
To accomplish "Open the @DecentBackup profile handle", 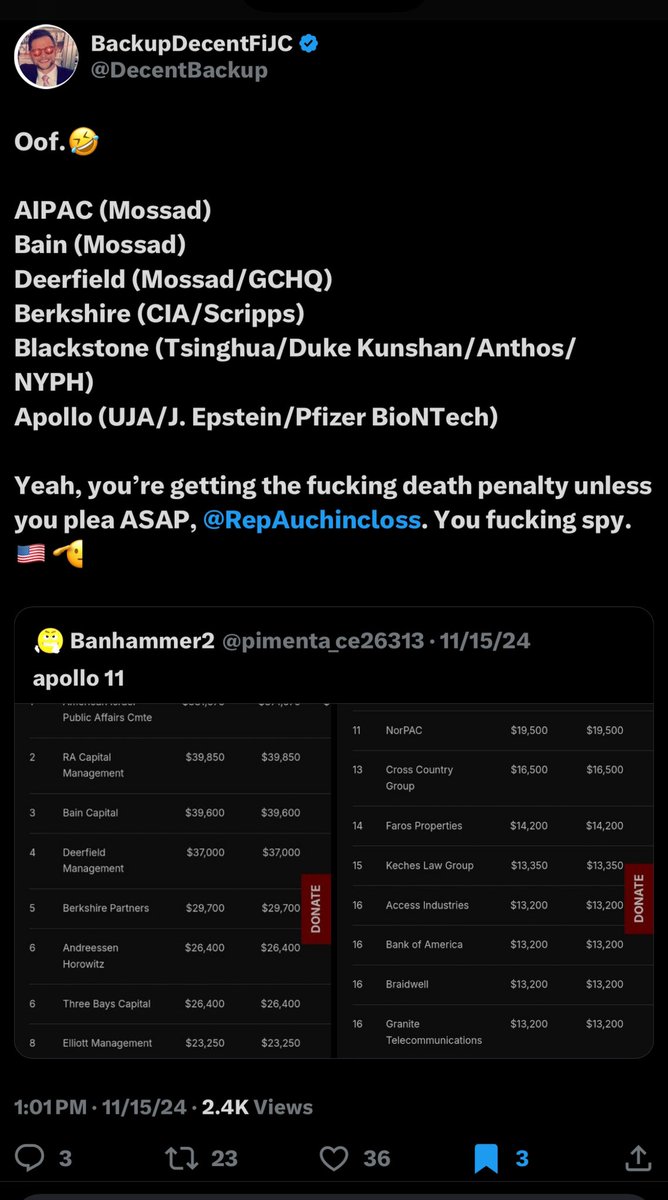I will (x=179, y=70).
